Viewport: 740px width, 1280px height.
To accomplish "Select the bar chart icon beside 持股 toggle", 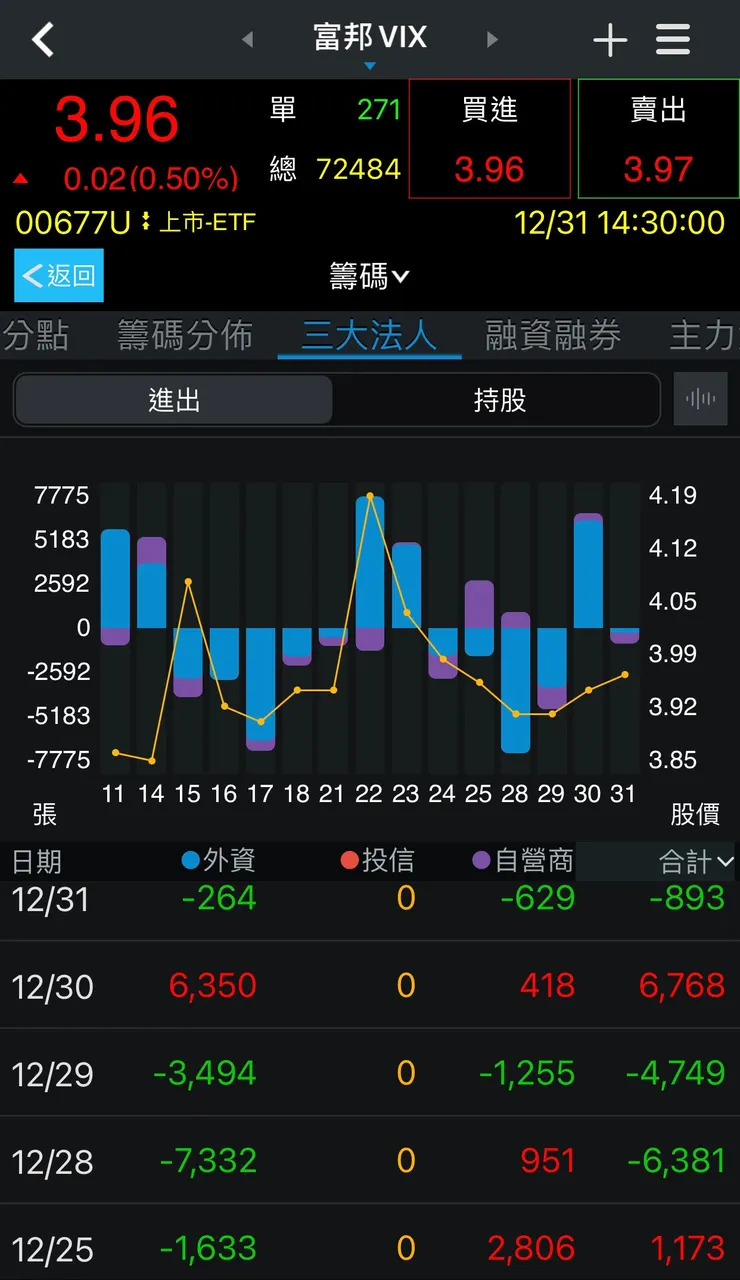I will (701, 398).
